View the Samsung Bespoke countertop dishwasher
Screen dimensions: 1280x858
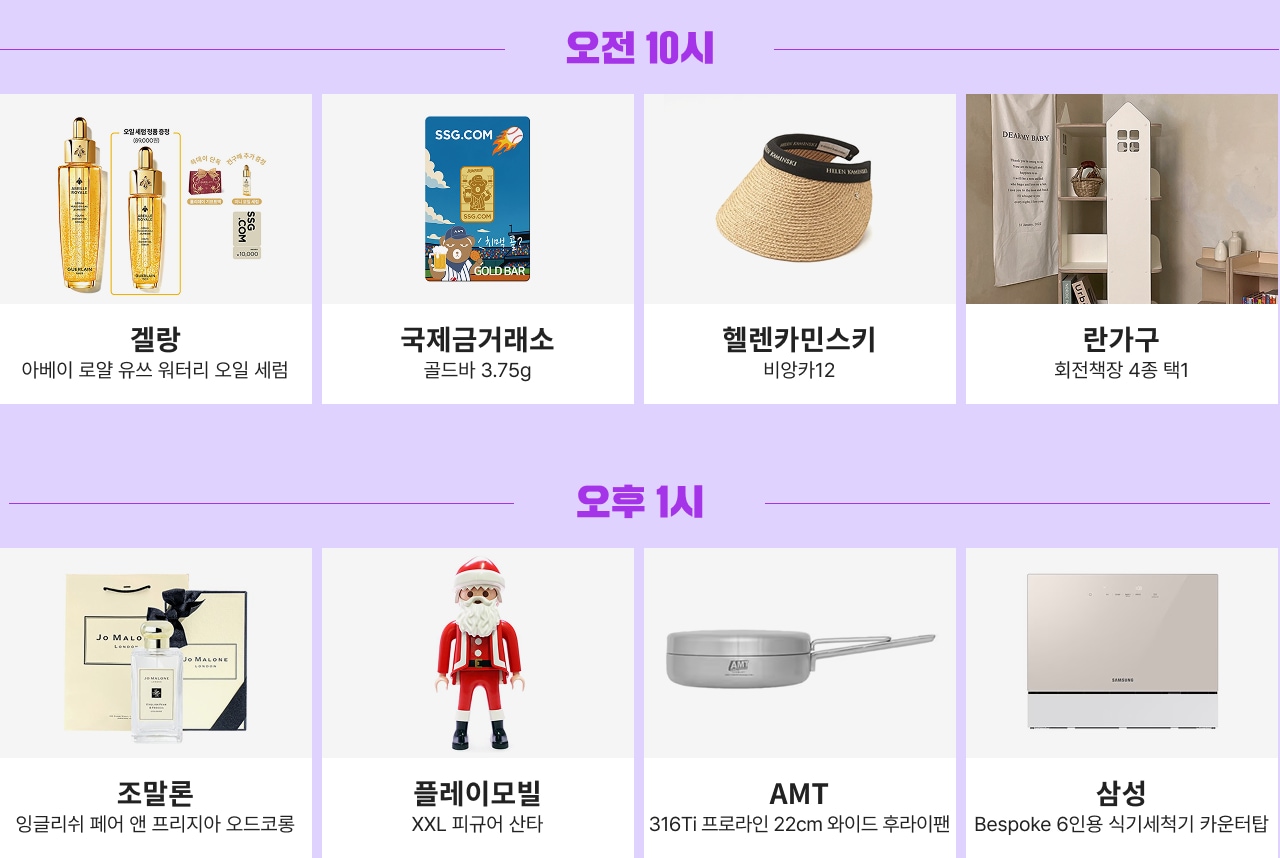[1121, 700]
